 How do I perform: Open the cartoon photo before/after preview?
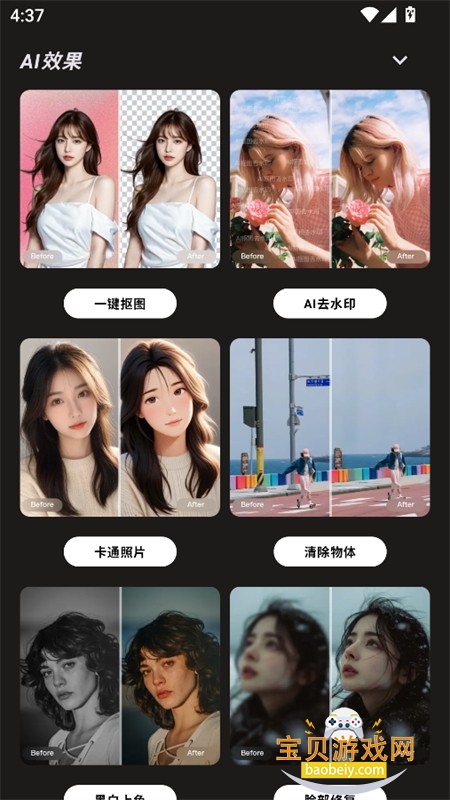[x=120, y=428]
